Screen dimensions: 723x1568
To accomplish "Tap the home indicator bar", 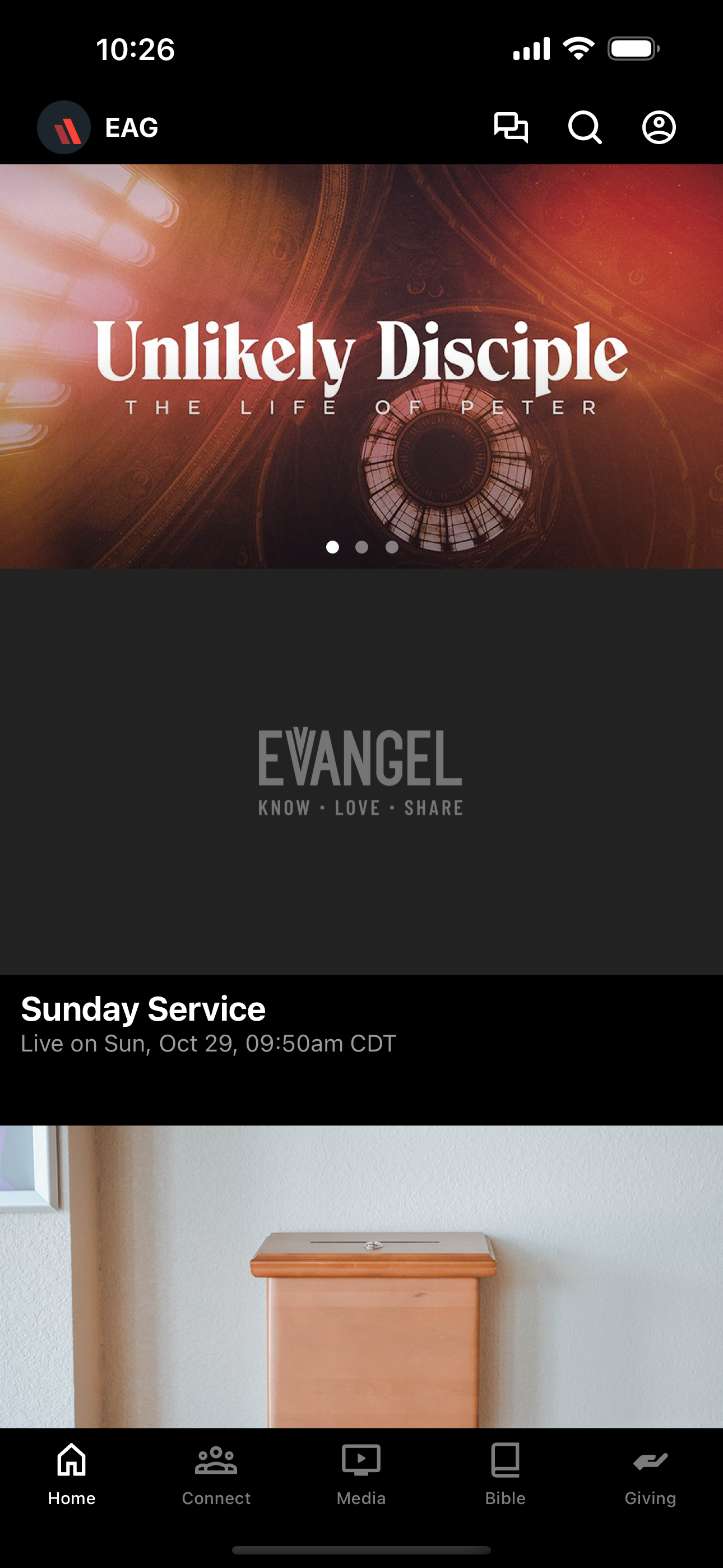I will 361,1549.
